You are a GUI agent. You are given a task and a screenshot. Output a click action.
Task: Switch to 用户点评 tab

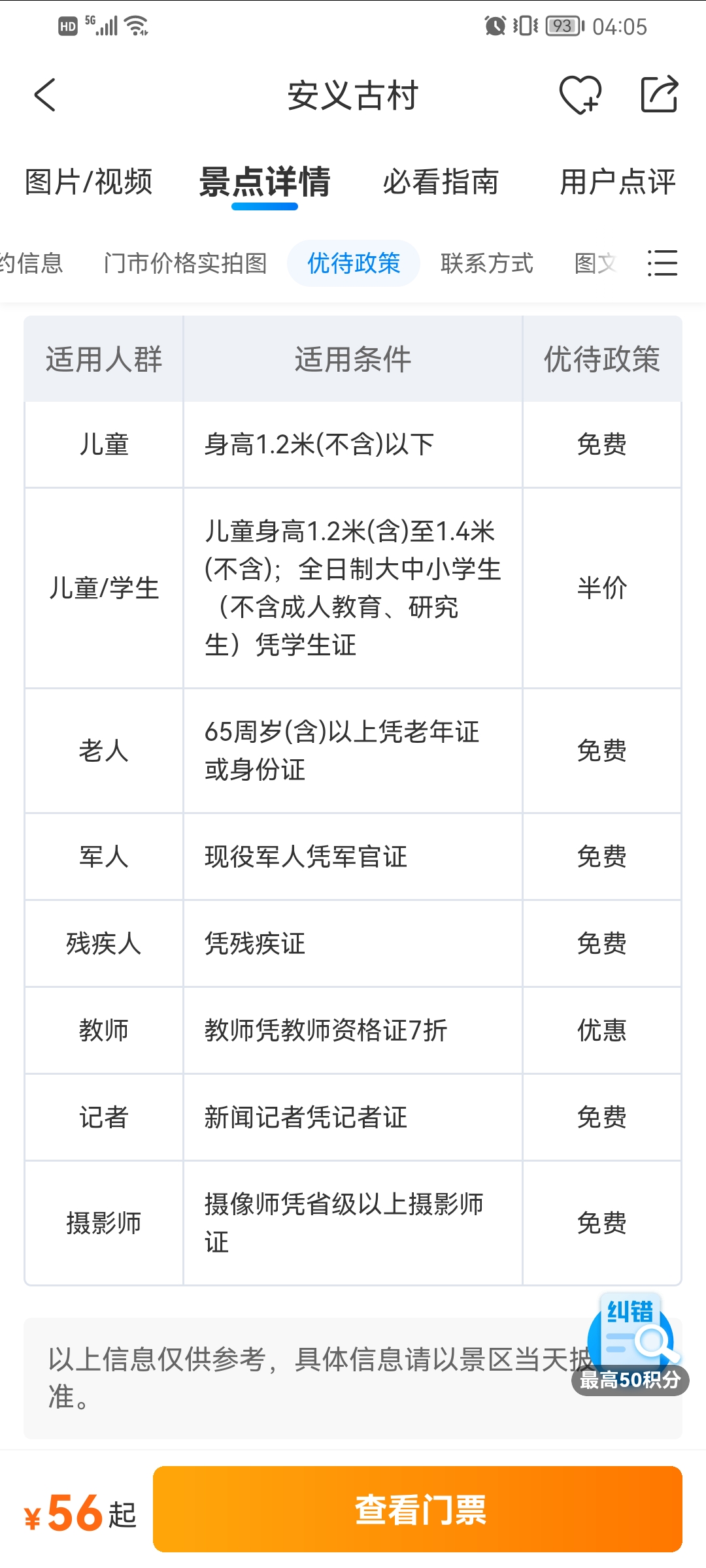(x=618, y=182)
